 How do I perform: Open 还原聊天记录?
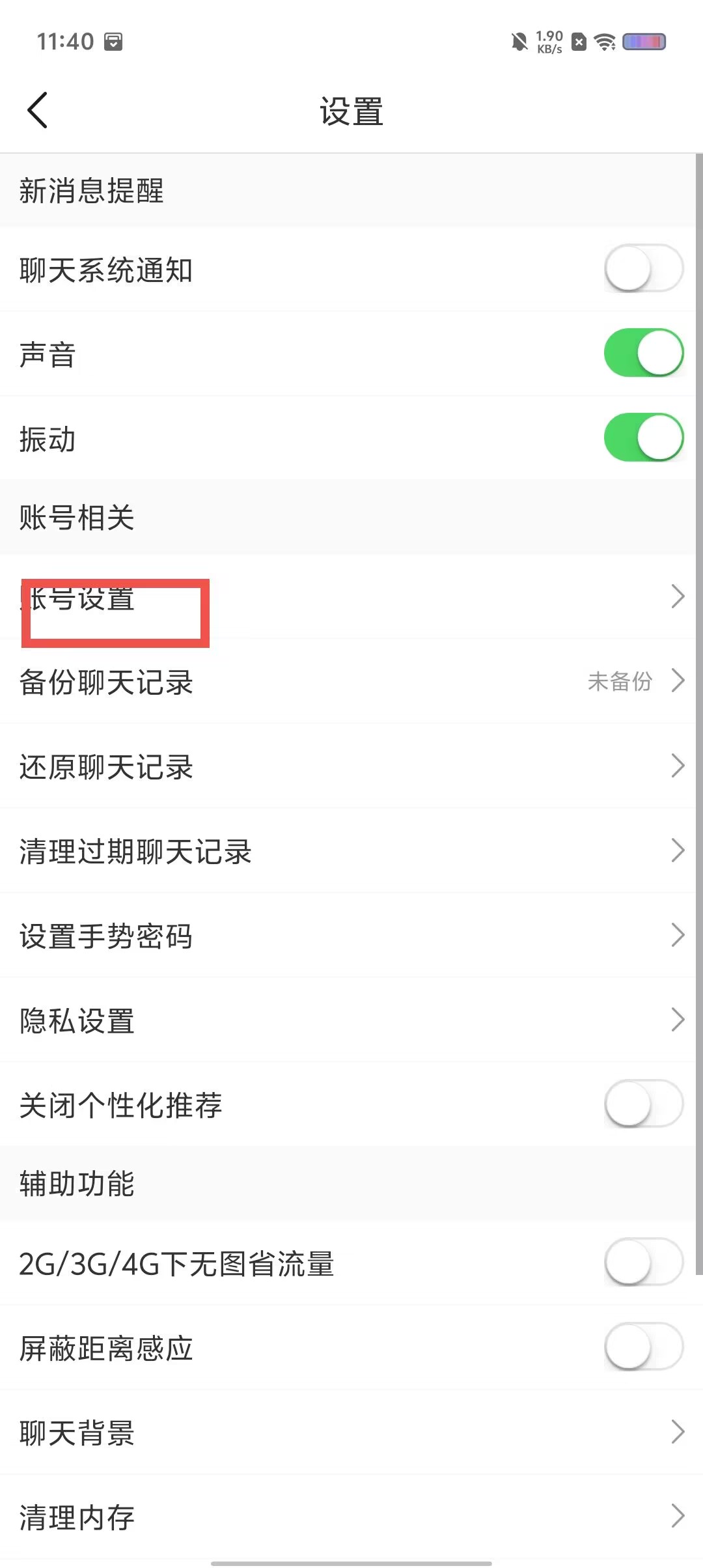click(348, 766)
